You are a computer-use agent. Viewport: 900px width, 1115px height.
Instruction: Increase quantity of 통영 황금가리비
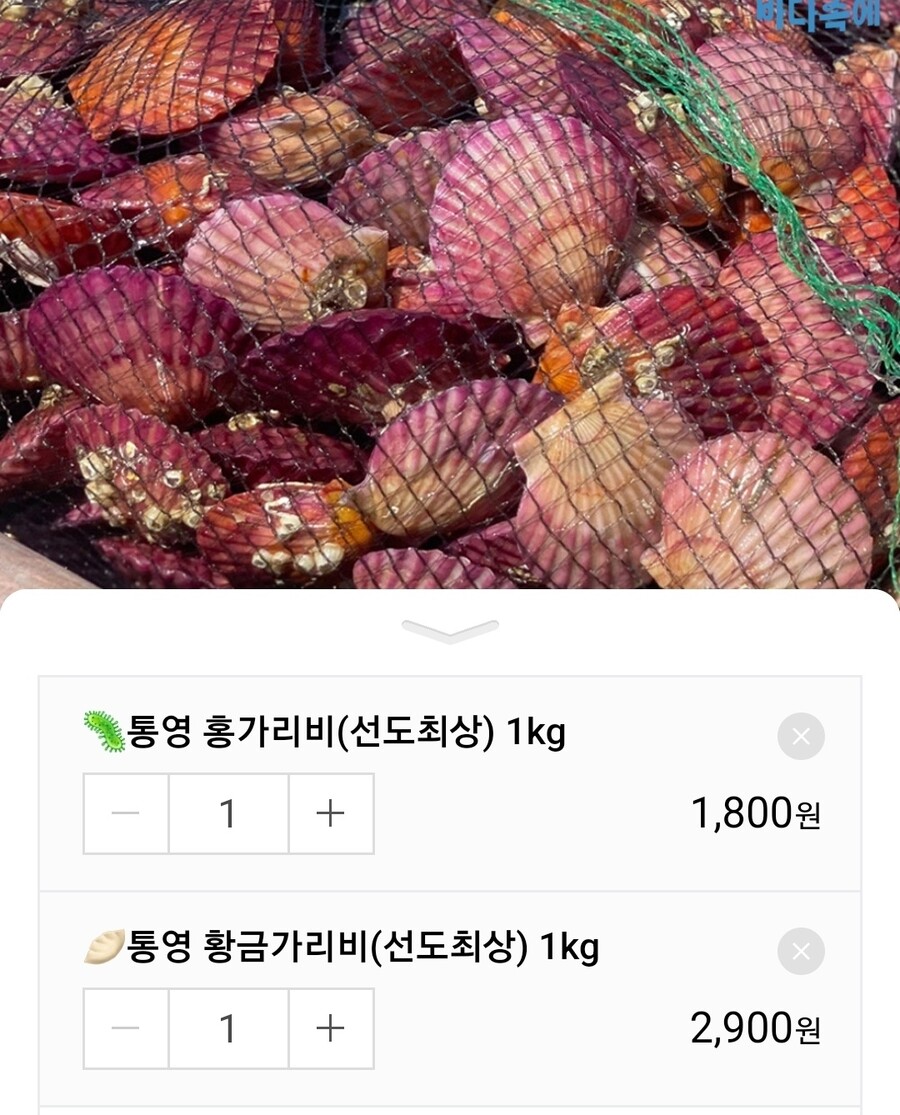331,1028
